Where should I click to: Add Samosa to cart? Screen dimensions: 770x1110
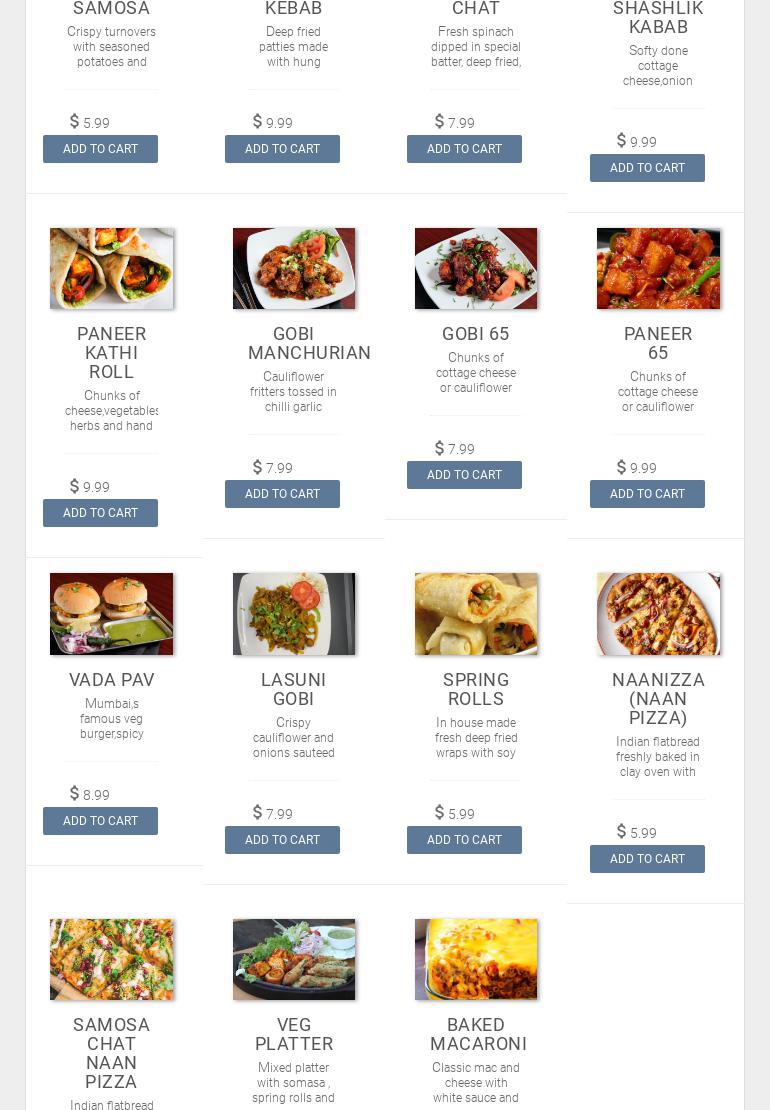pos(100,149)
